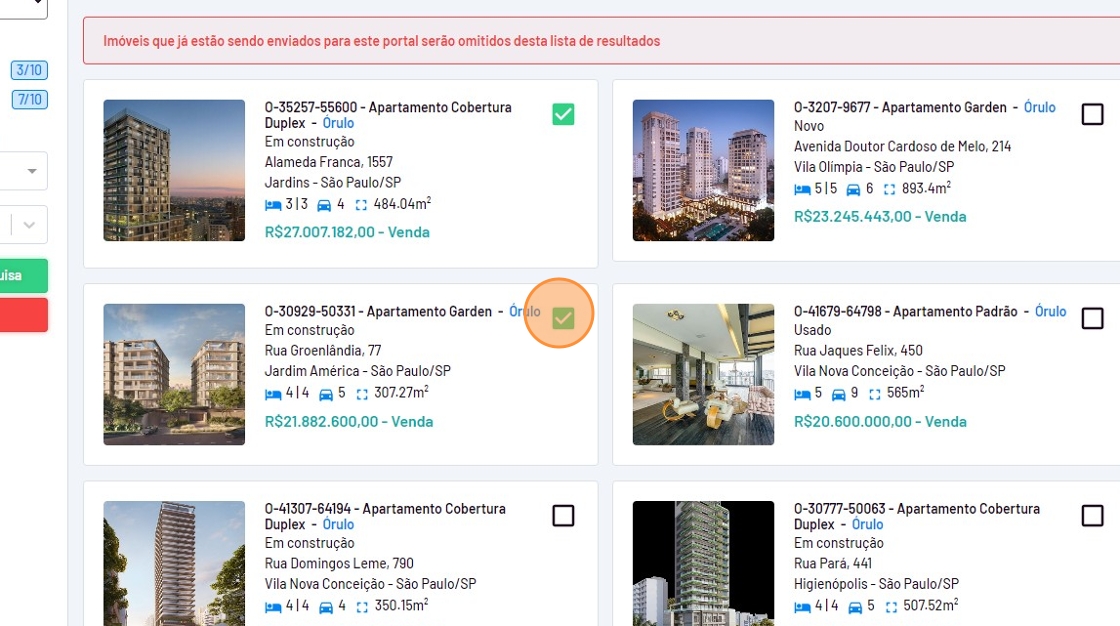Open the Alameda Franca building photo
The width and height of the screenshot is (1120, 626).
tap(174, 170)
